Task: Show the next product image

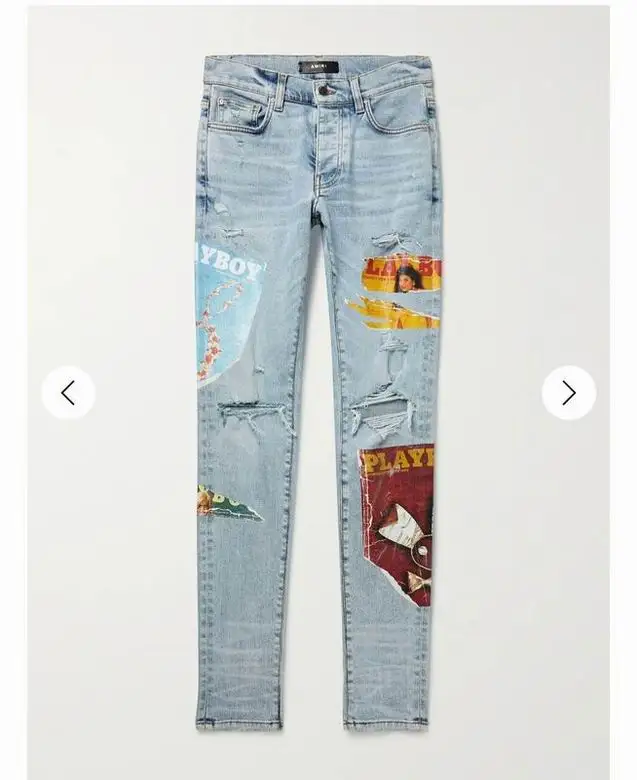Action: point(568,393)
